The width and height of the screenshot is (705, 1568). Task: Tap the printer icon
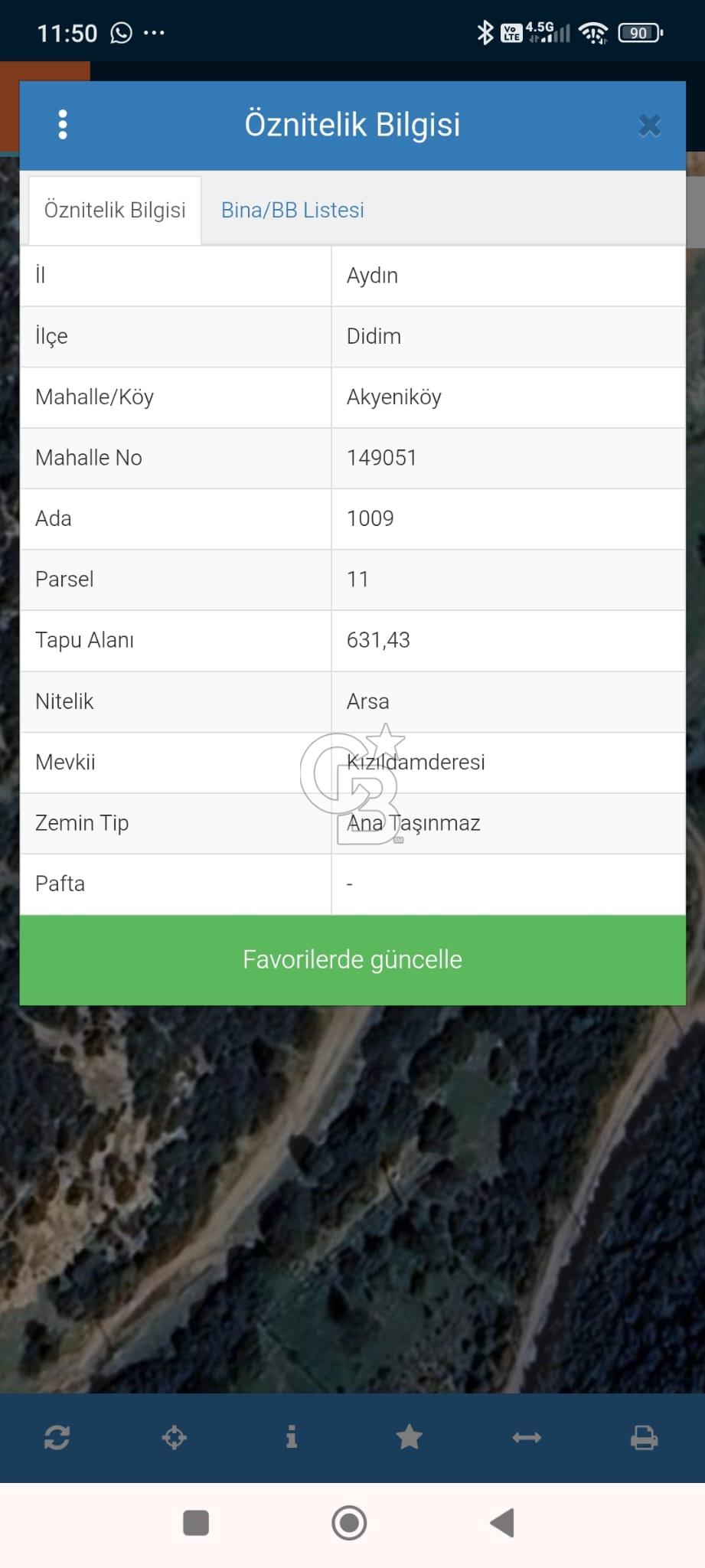644,1438
